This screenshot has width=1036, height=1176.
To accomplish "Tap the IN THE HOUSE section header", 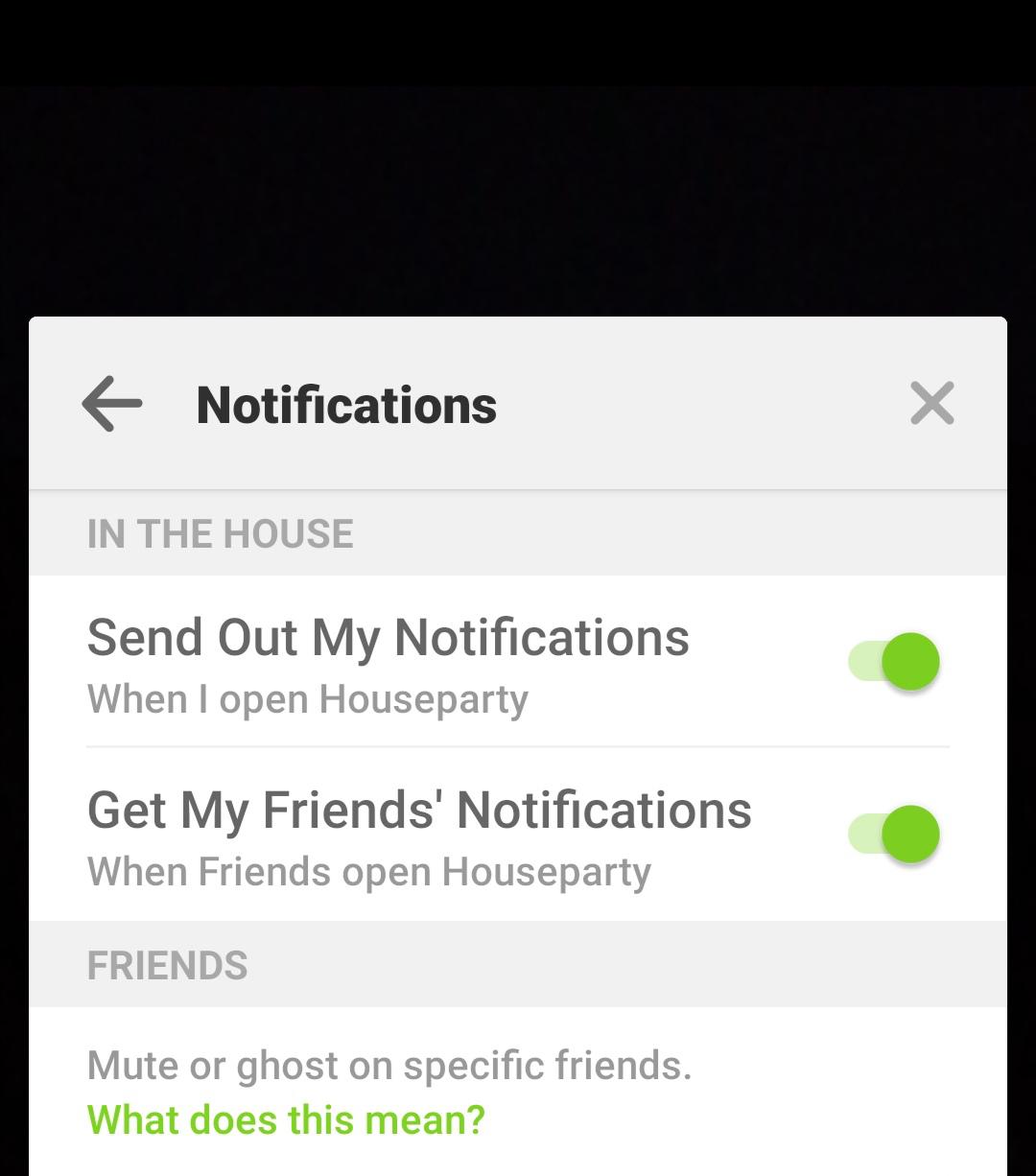I will (220, 533).
